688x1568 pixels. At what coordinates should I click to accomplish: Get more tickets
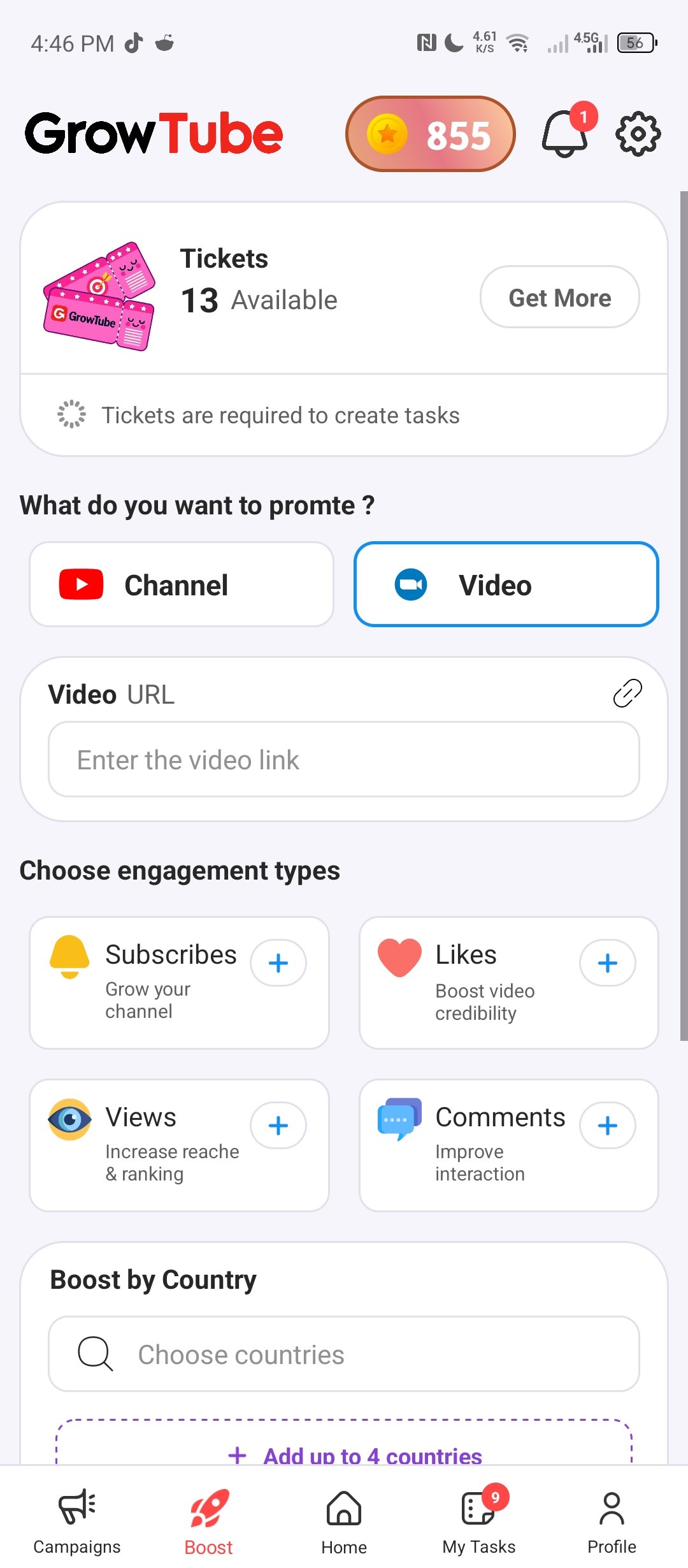(x=559, y=297)
